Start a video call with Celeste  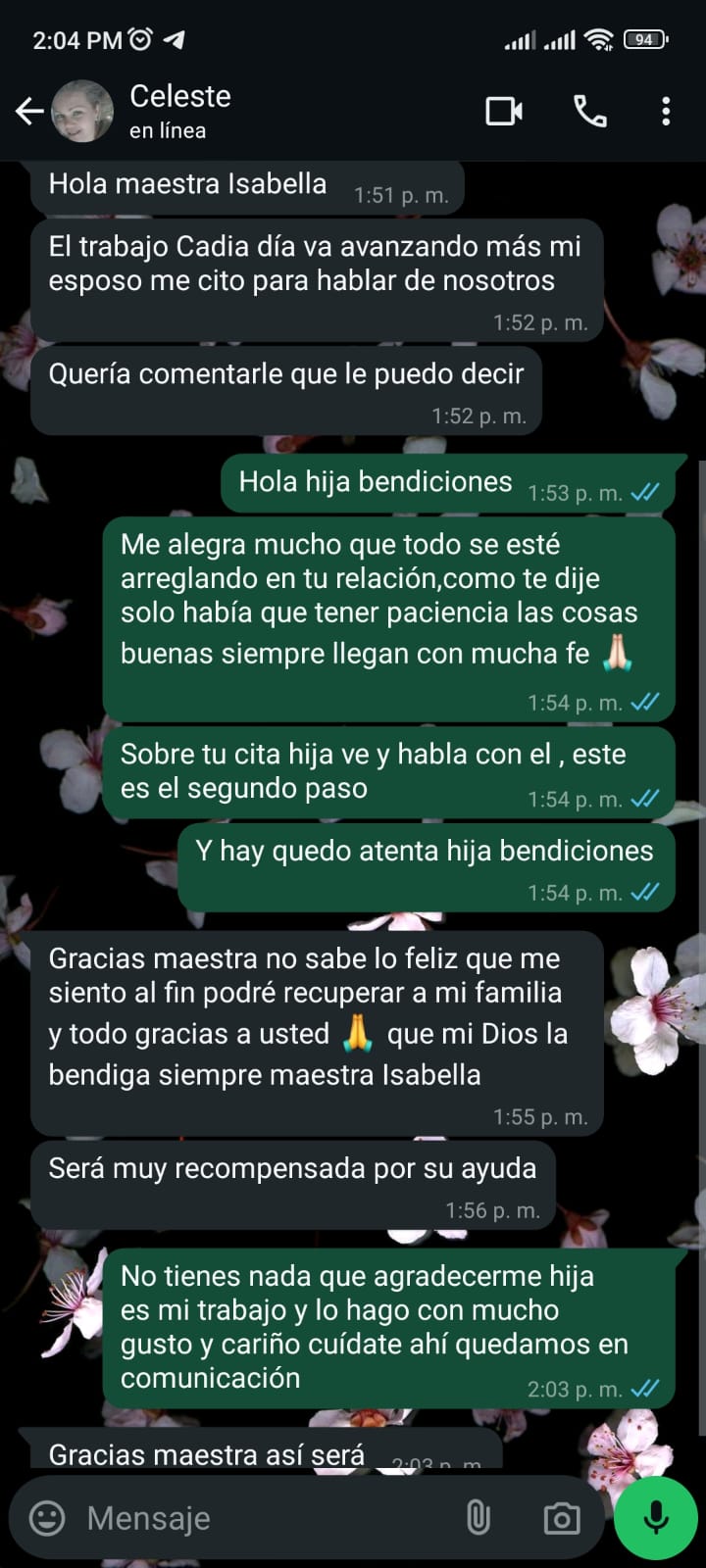[504, 112]
